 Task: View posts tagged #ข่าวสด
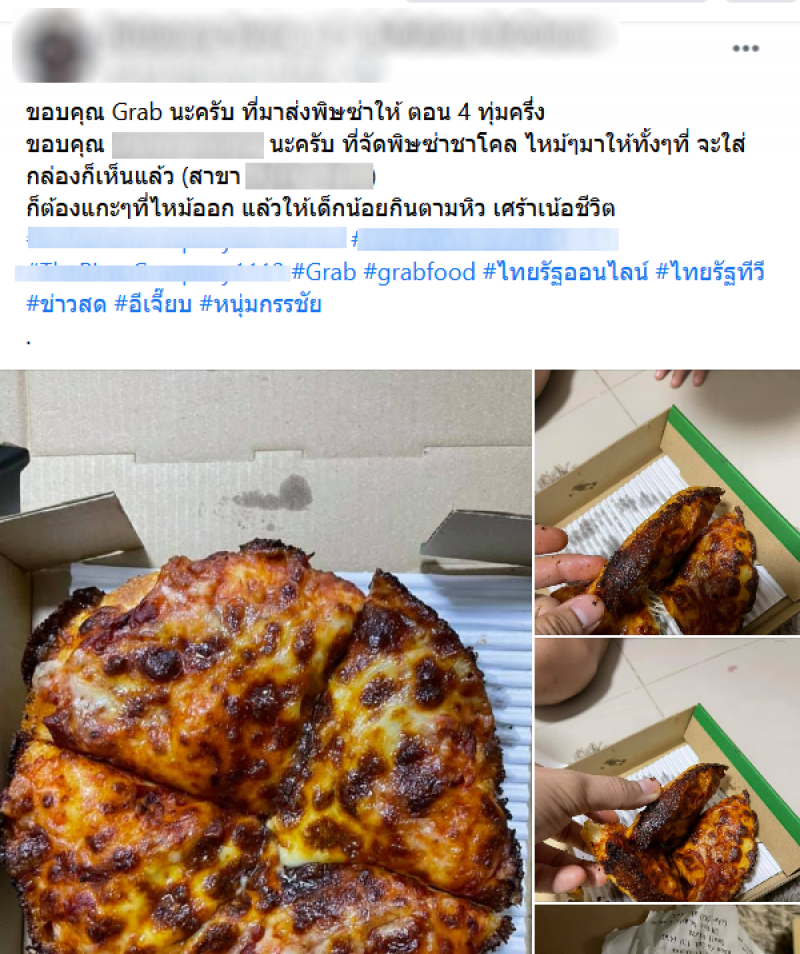66,304
